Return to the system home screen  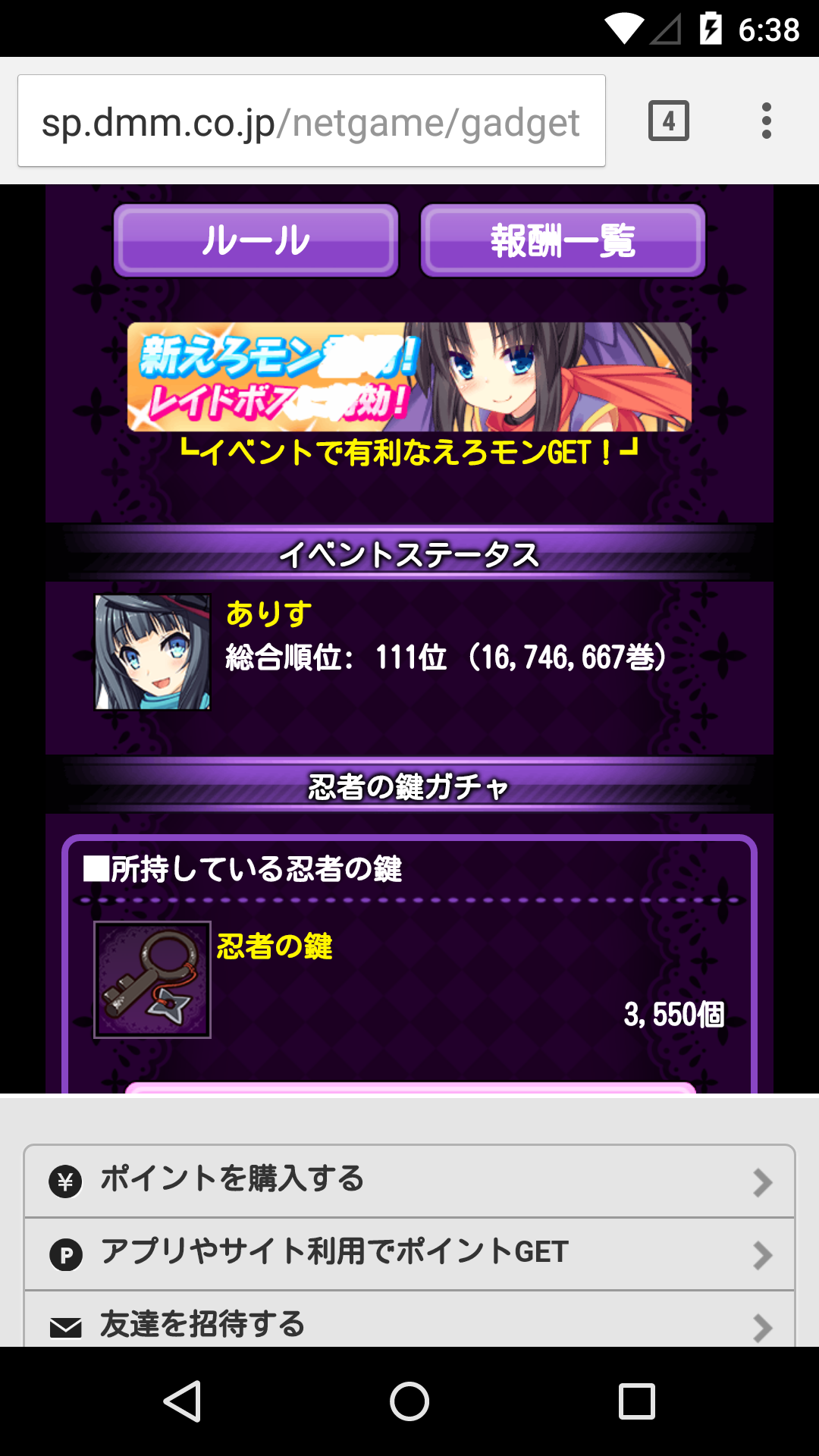tap(409, 1401)
